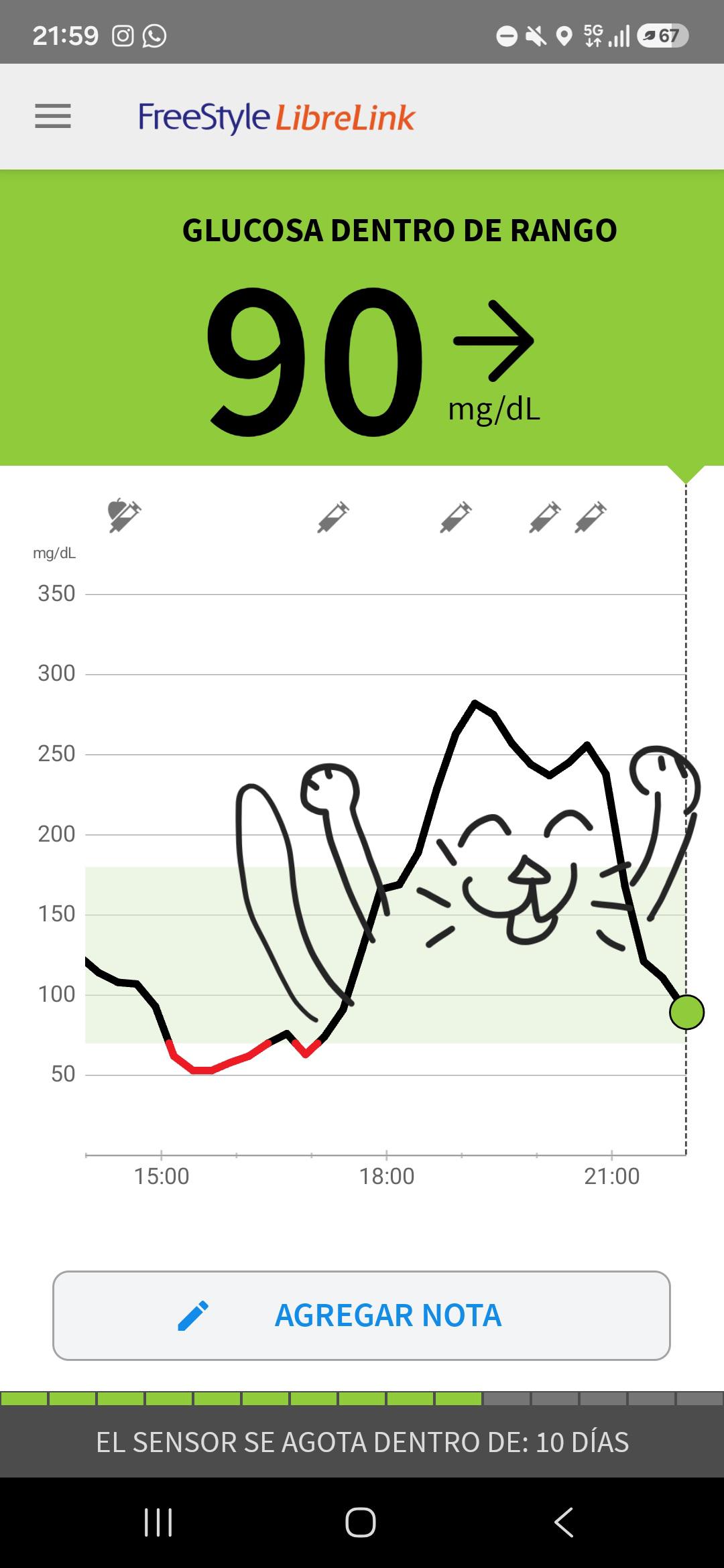The image size is (724, 1568).
Task: Open the hamburger drawer menu
Action: pos(53,117)
